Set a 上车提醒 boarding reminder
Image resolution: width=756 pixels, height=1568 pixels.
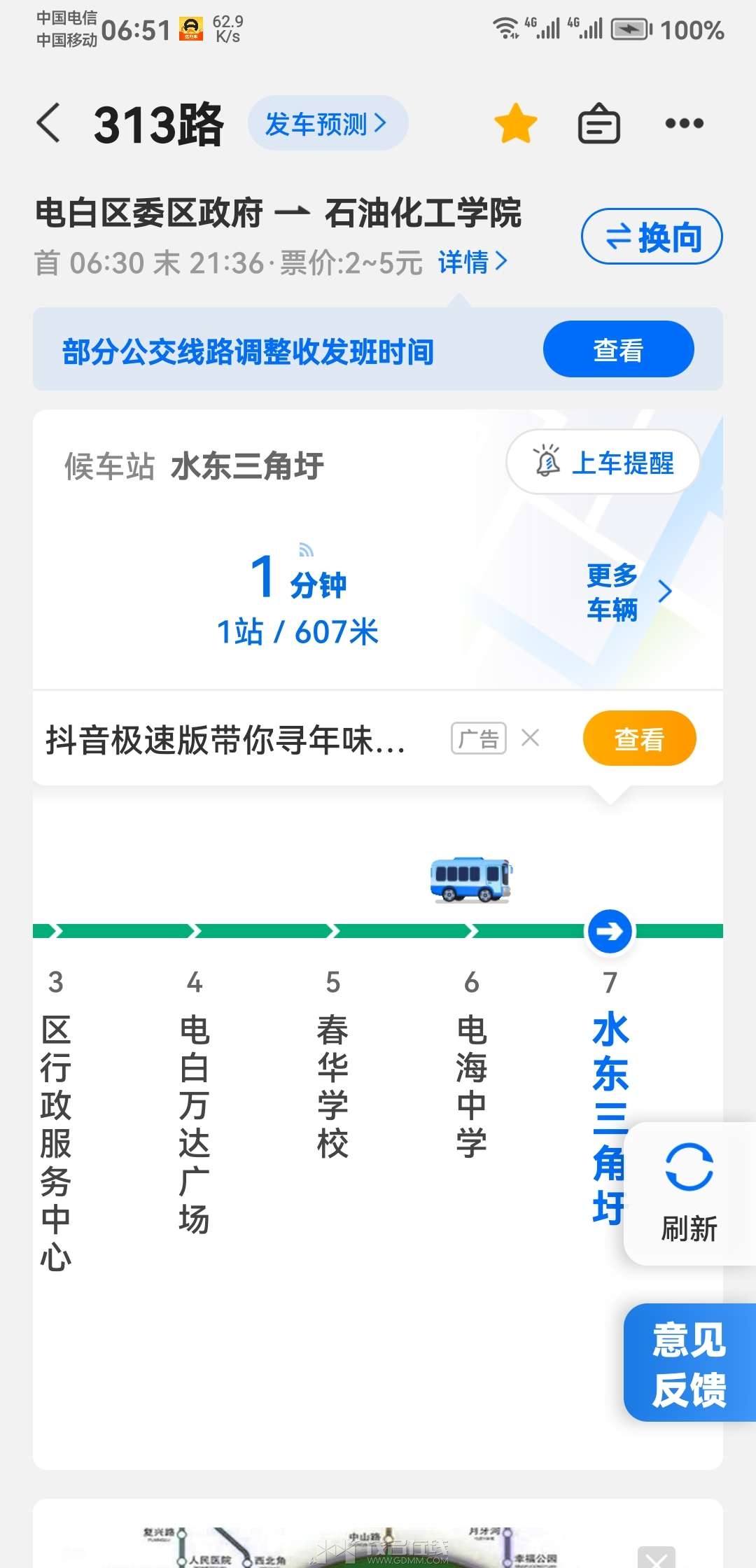click(x=603, y=463)
